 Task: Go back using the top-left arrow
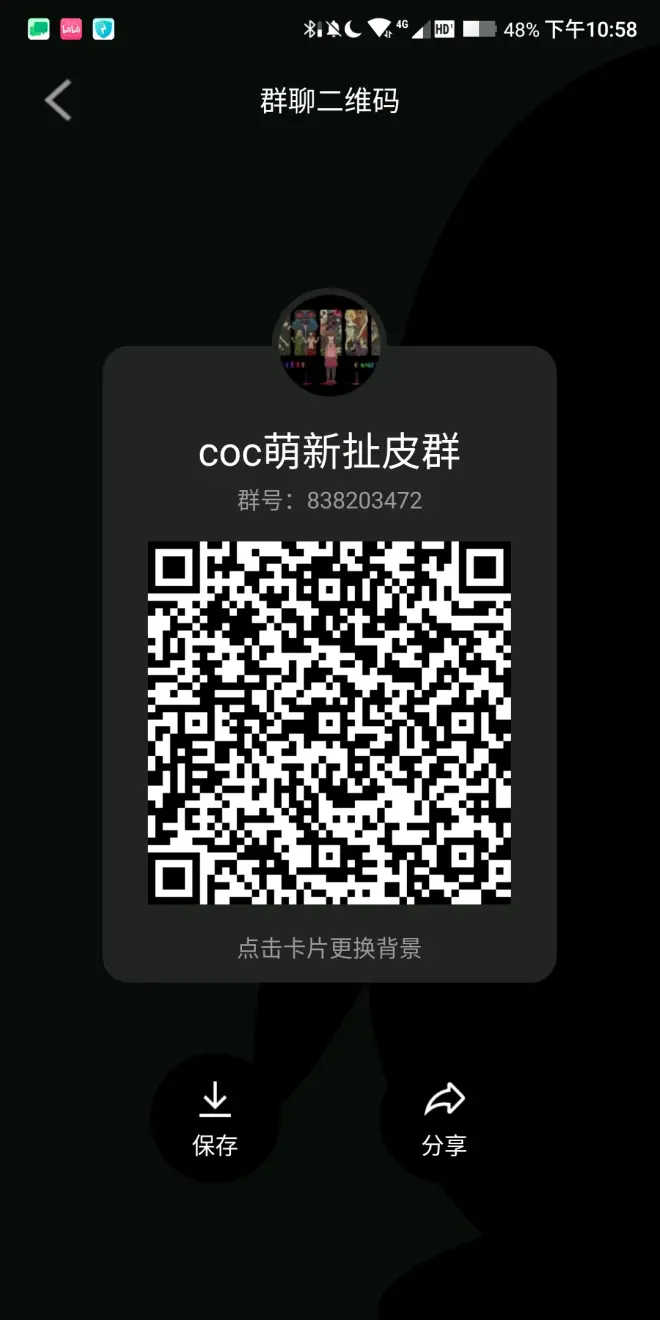58,101
